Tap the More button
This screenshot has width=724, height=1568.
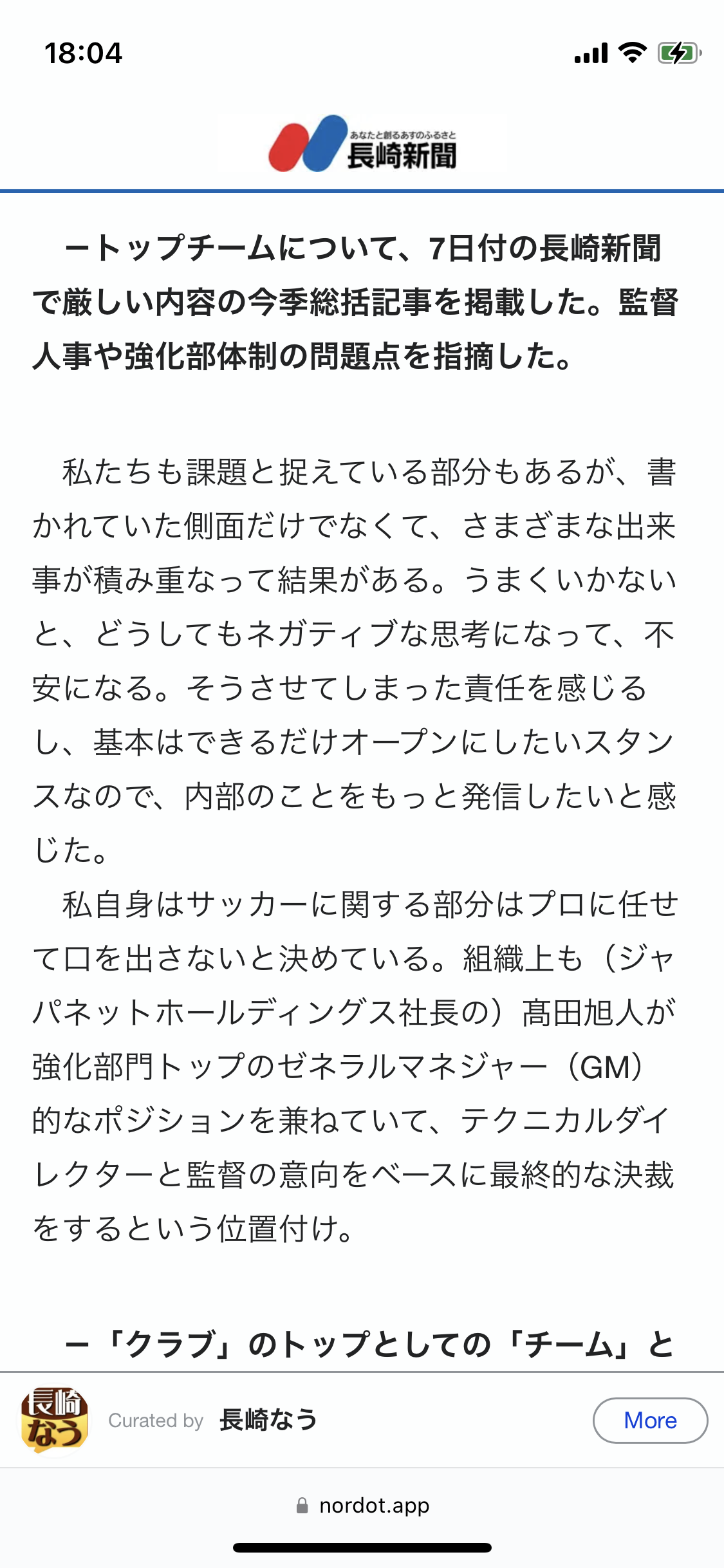pyautogui.click(x=650, y=1420)
